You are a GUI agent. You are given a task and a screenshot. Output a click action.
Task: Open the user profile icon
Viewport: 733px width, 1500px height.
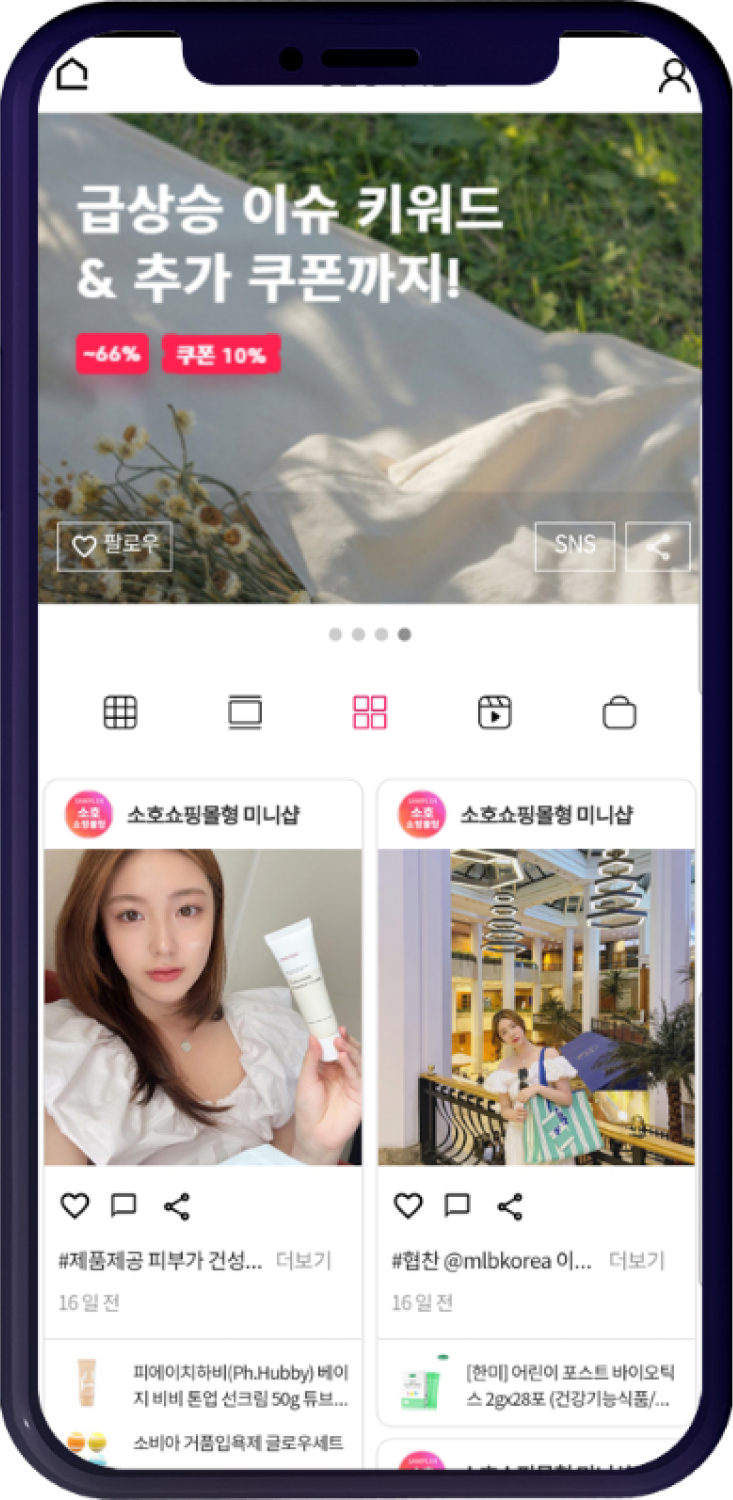point(675,76)
